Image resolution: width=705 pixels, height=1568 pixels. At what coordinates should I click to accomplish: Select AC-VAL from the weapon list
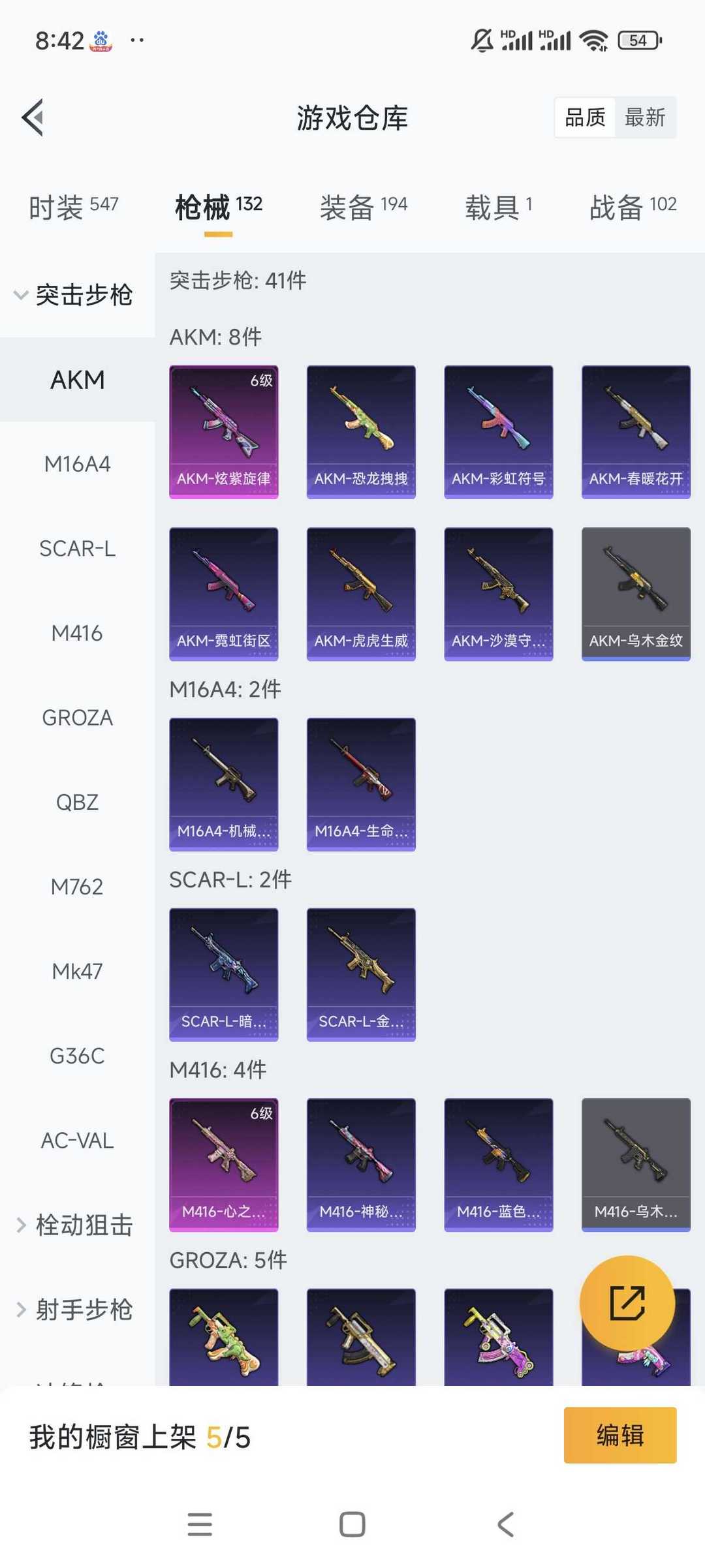coord(77,1141)
